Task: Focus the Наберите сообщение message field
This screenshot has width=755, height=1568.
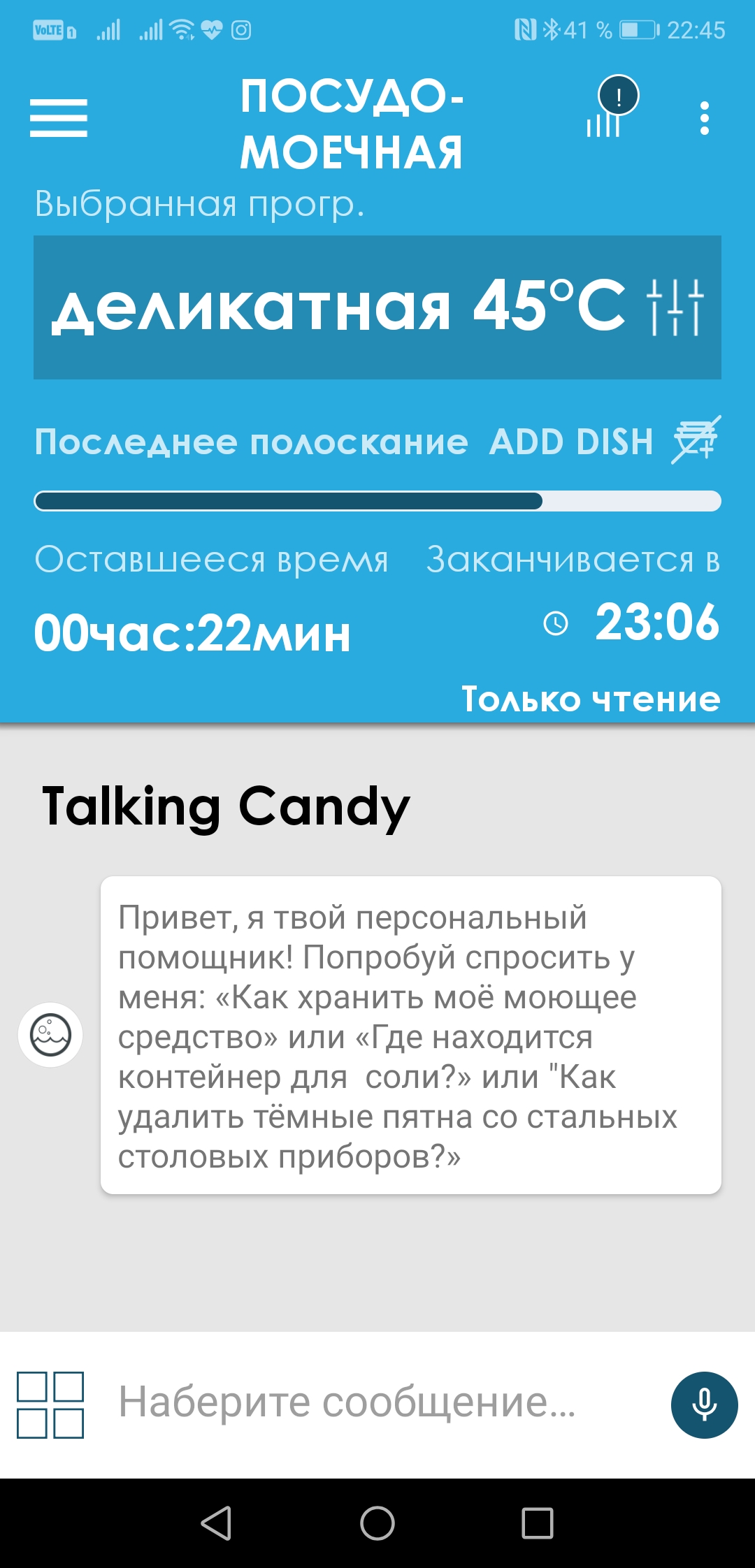Action: pyautogui.click(x=377, y=1402)
